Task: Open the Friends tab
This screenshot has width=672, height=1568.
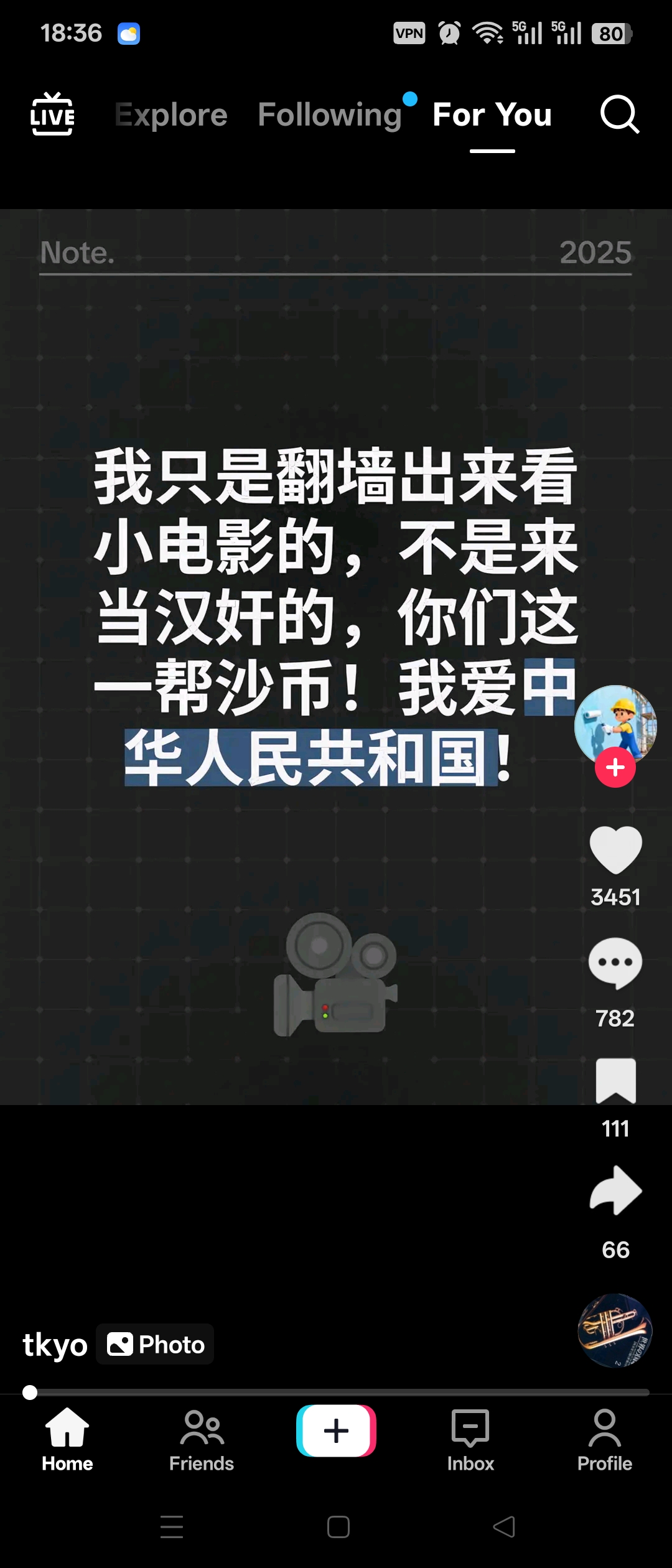Action: pos(202,1440)
